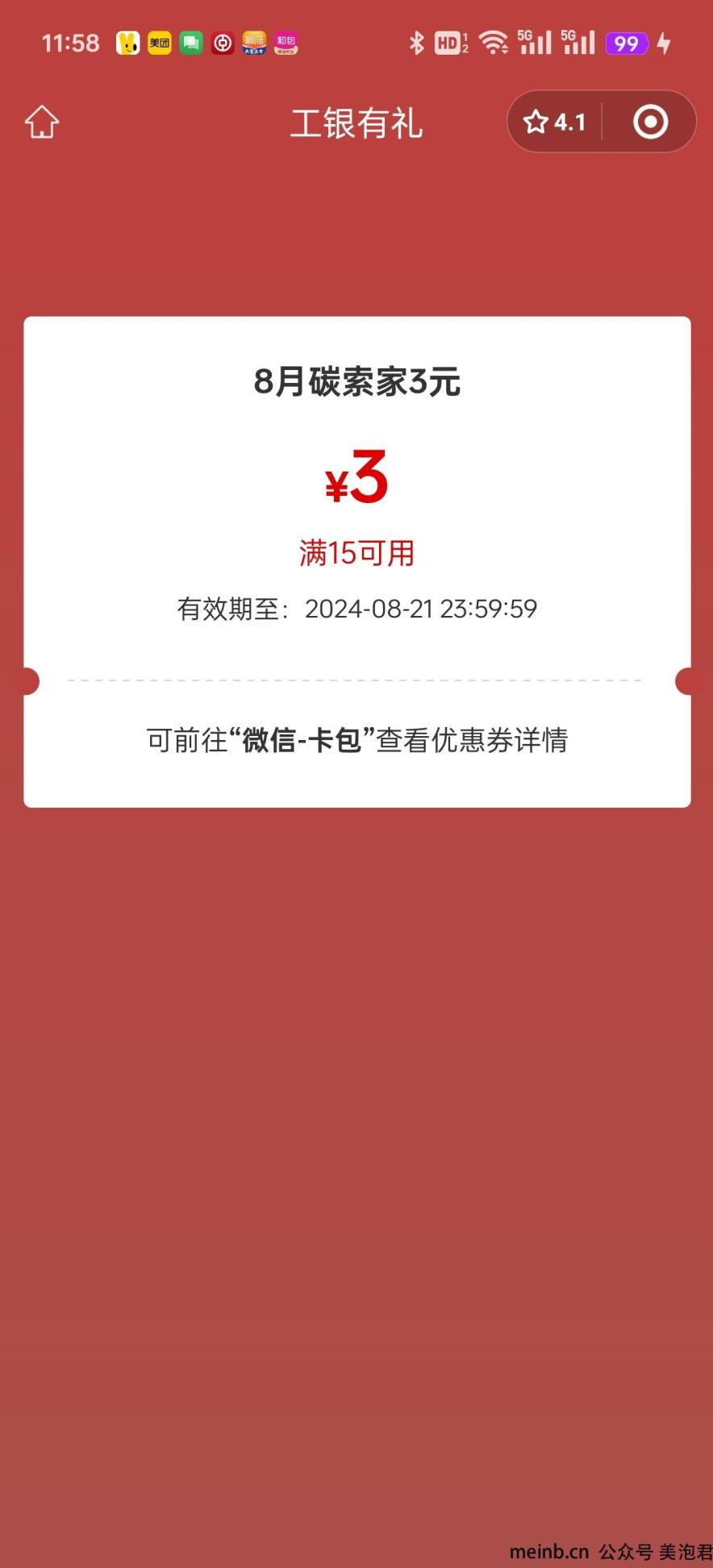
Task: Go to the mini program home icon
Action: [42, 123]
